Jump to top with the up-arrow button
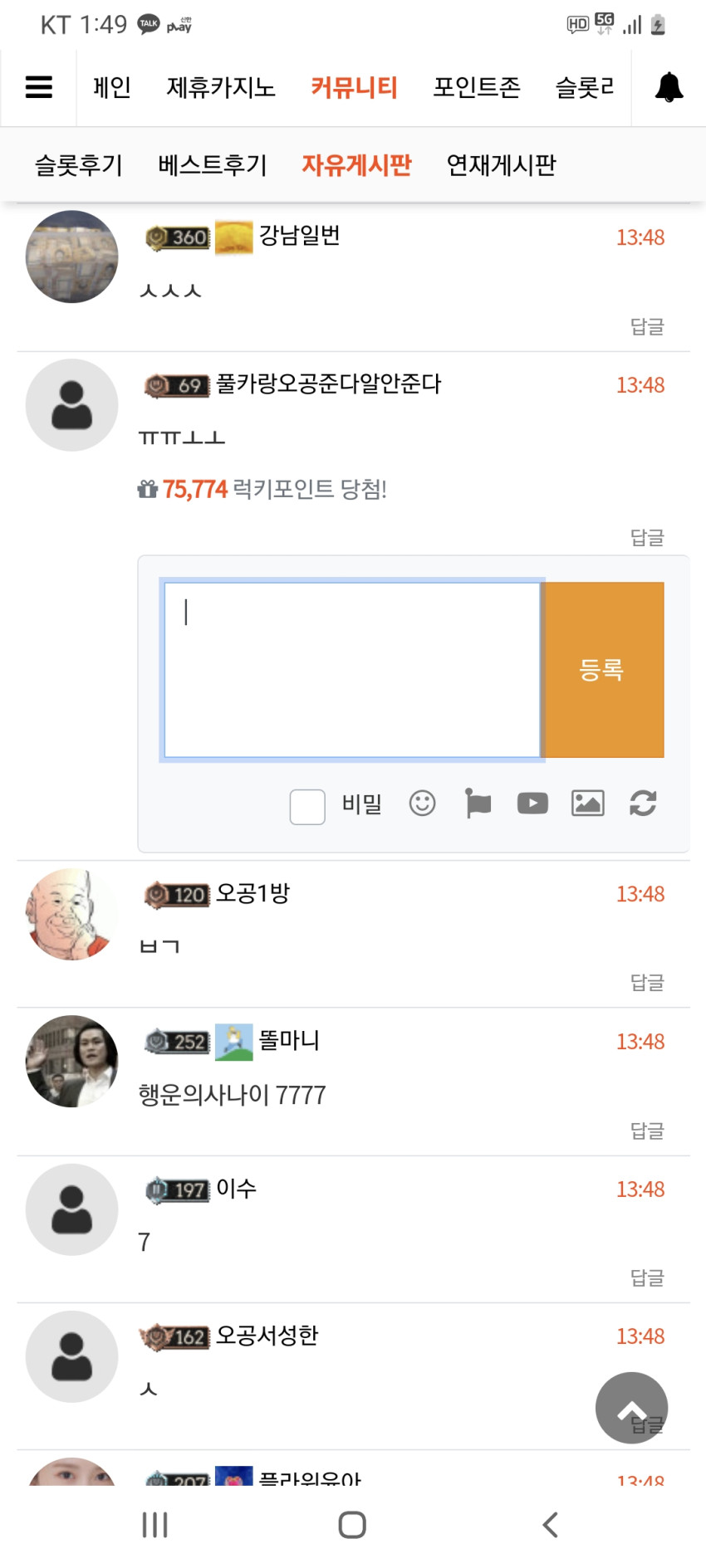The height and width of the screenshot is (1568, 706). tap(631, 1408)
